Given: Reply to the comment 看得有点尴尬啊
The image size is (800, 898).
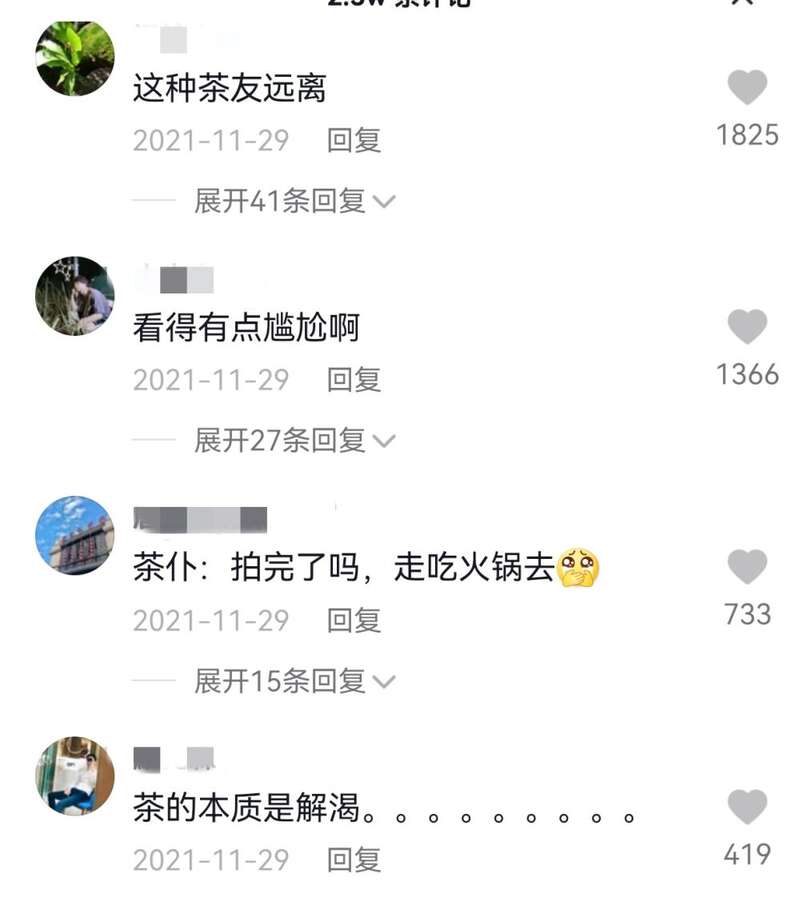Looking at the screenshot, I should click(354, 380).
